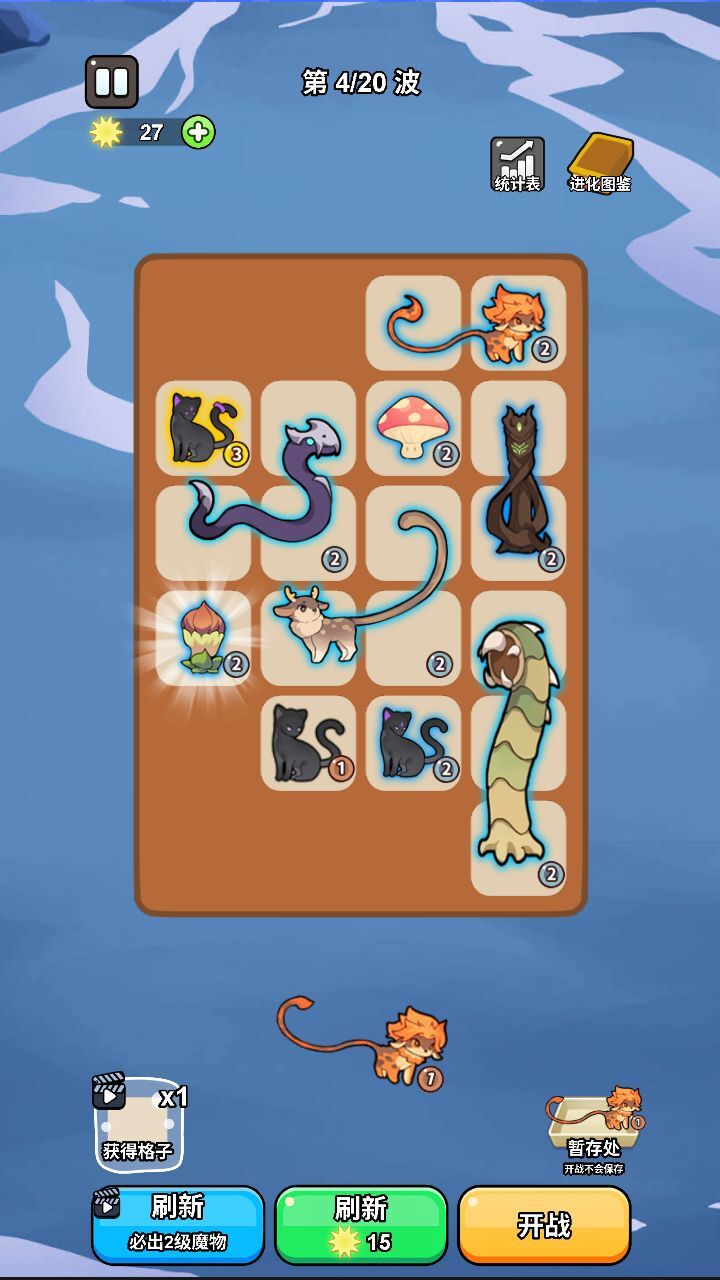Pause the game
Screen dimensions: 720x1280
click(x=111, y=82)
